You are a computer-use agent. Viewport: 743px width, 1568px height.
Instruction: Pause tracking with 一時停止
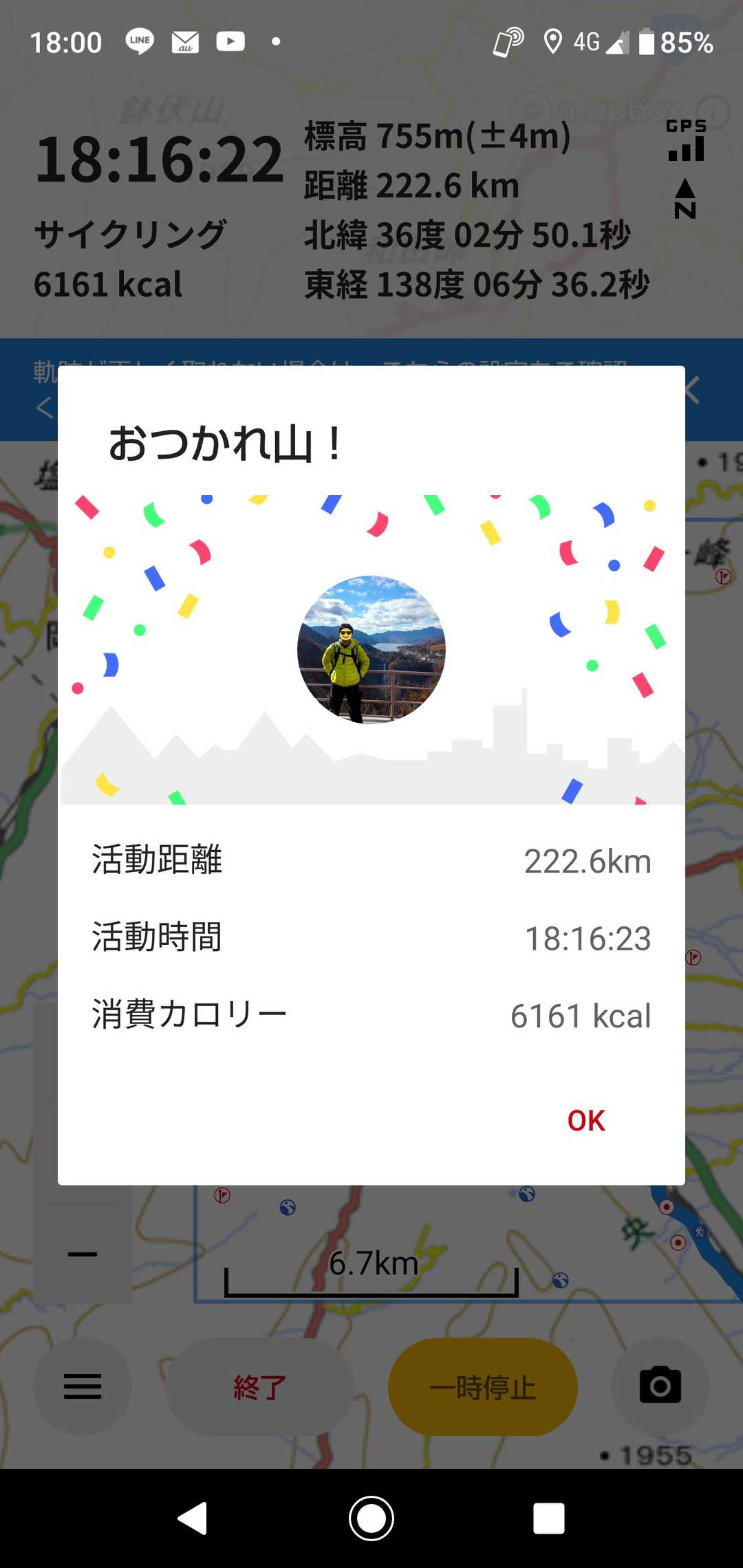(x=482, y=1386)
